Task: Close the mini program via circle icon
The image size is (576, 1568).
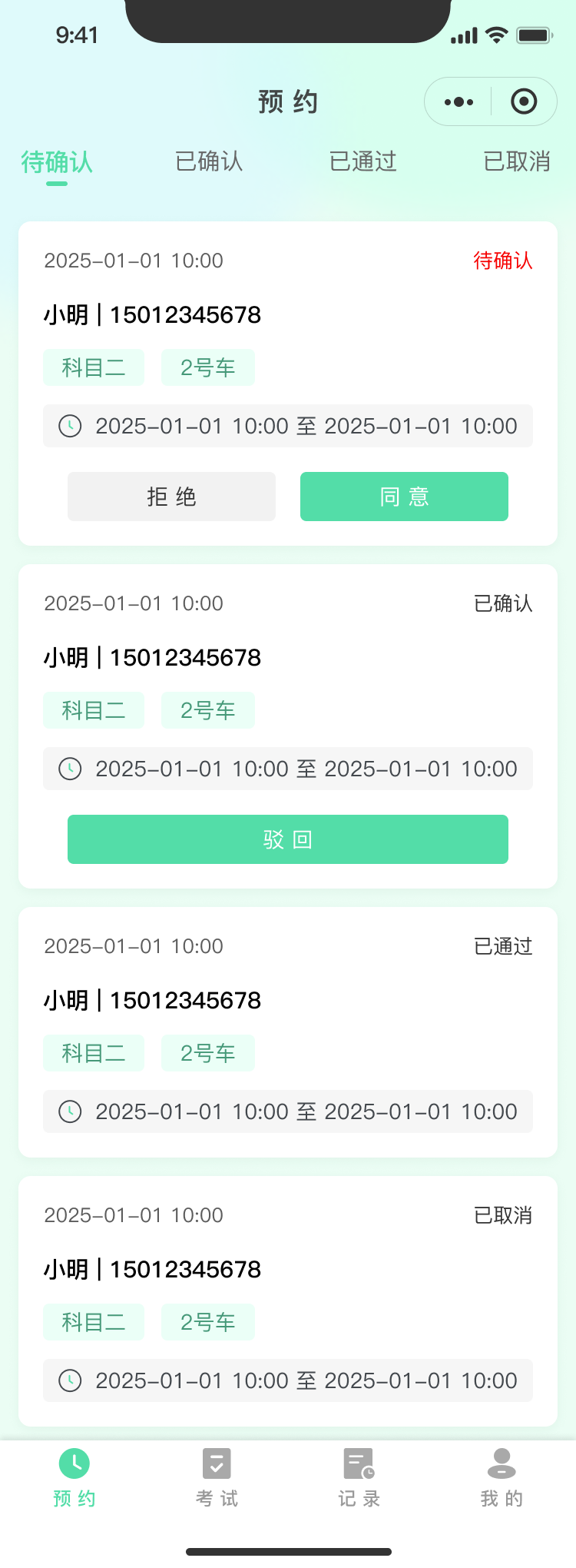Action: pos(524,101)
